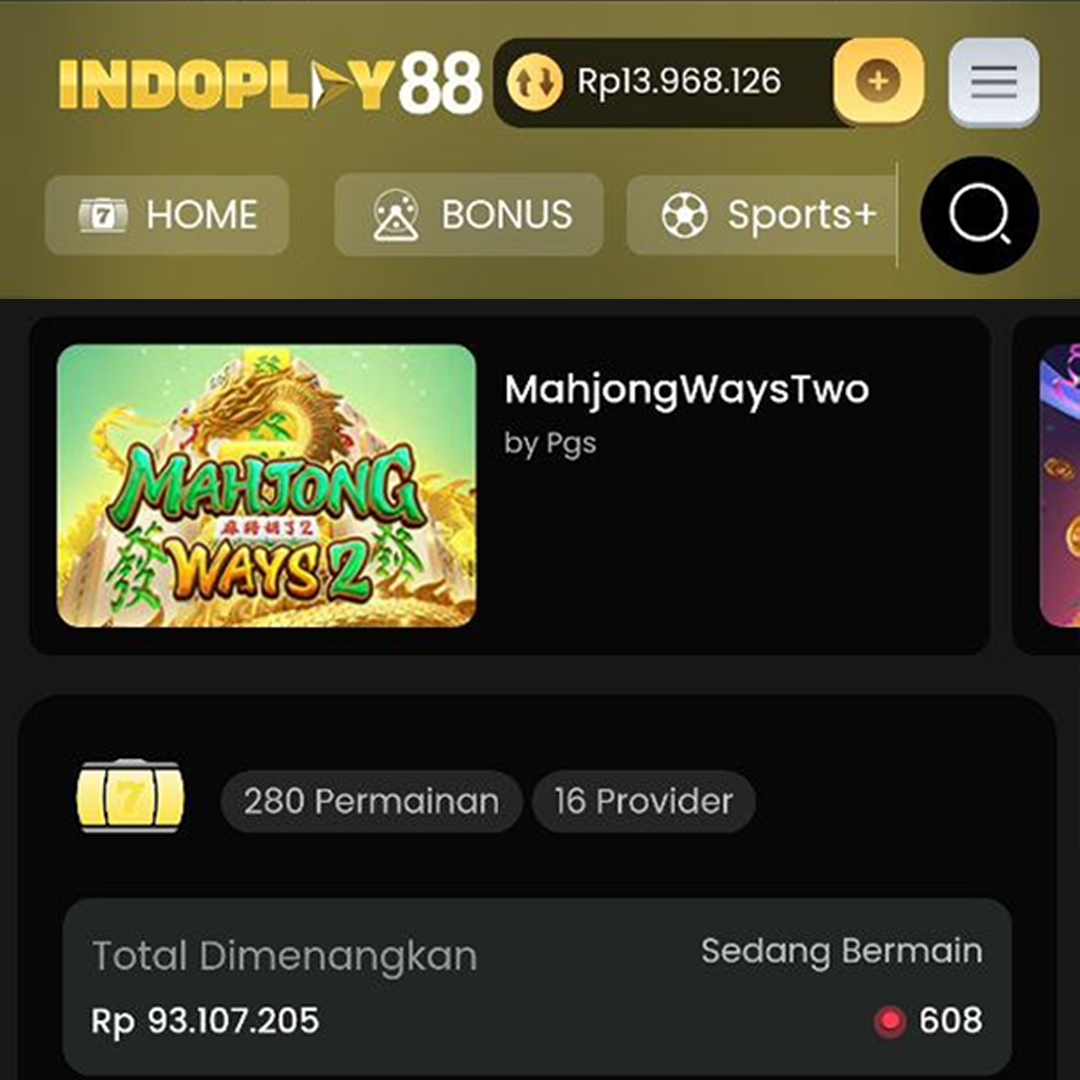Refresh the balance with the arrows icon
The width and height of the screenshot is (1080, 1080).
(x=534, y=82)
